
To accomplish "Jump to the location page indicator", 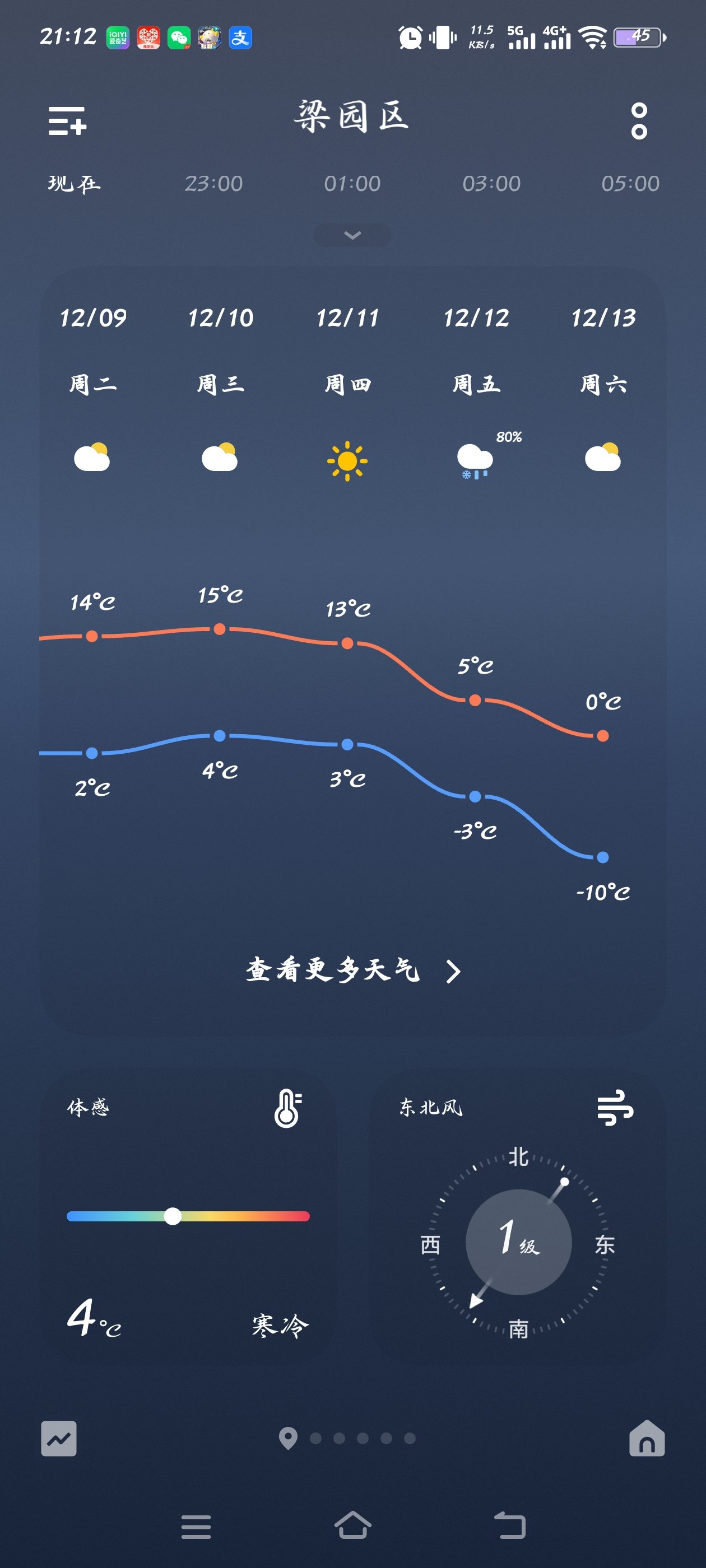I will tap(287, 1438).
